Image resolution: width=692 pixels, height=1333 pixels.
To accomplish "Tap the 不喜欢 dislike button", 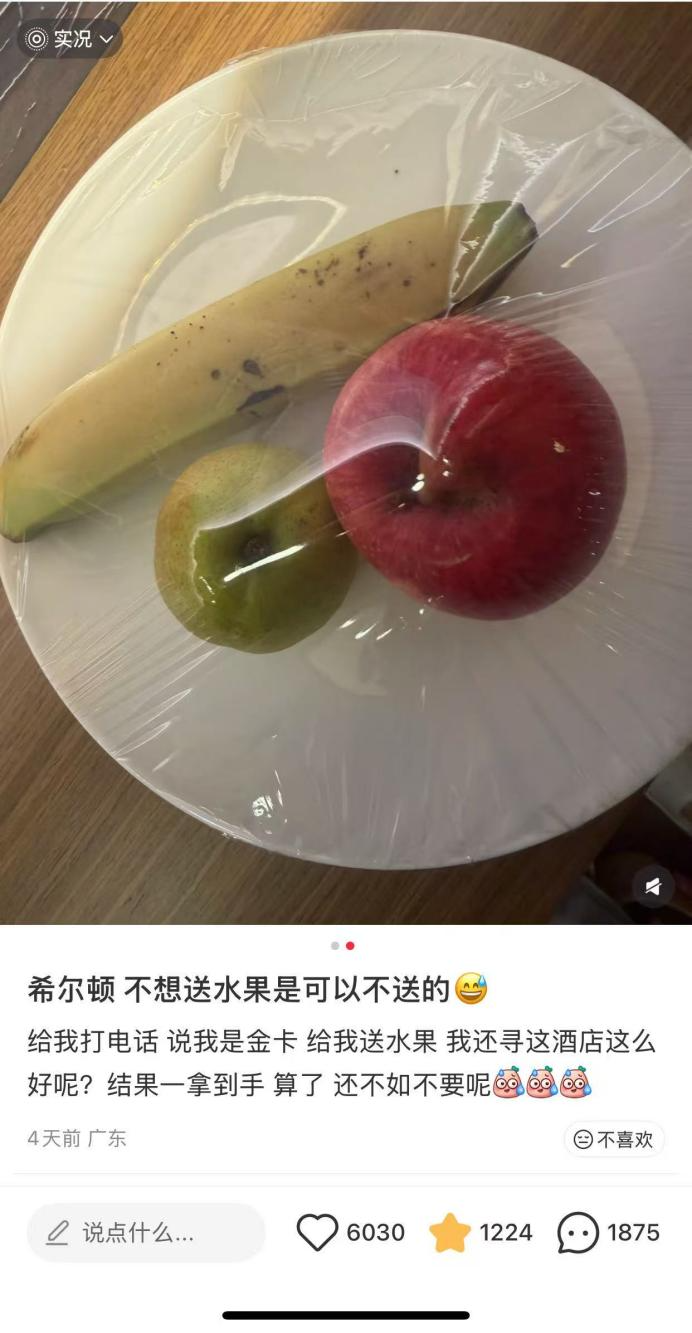I will pos(614,1139).
